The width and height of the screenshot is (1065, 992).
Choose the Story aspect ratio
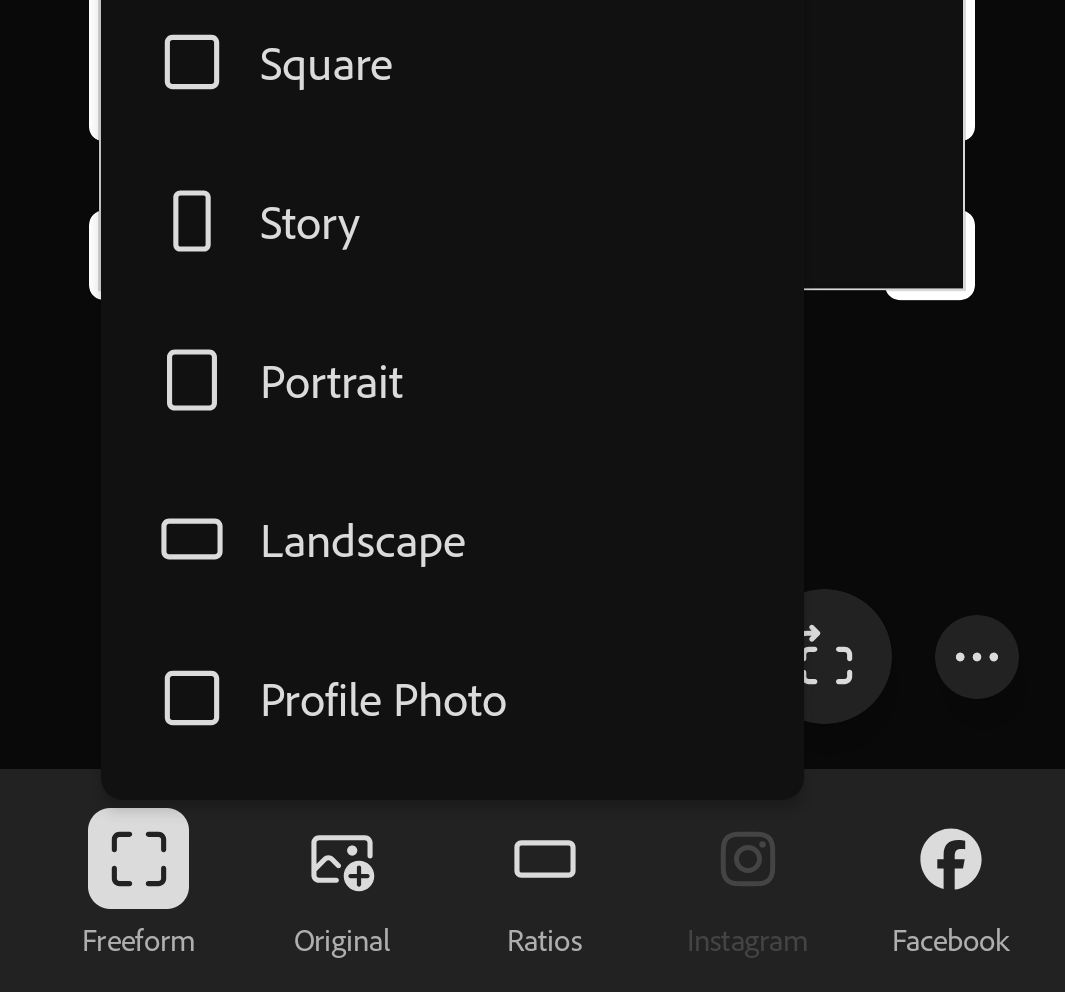coord(309,223)
